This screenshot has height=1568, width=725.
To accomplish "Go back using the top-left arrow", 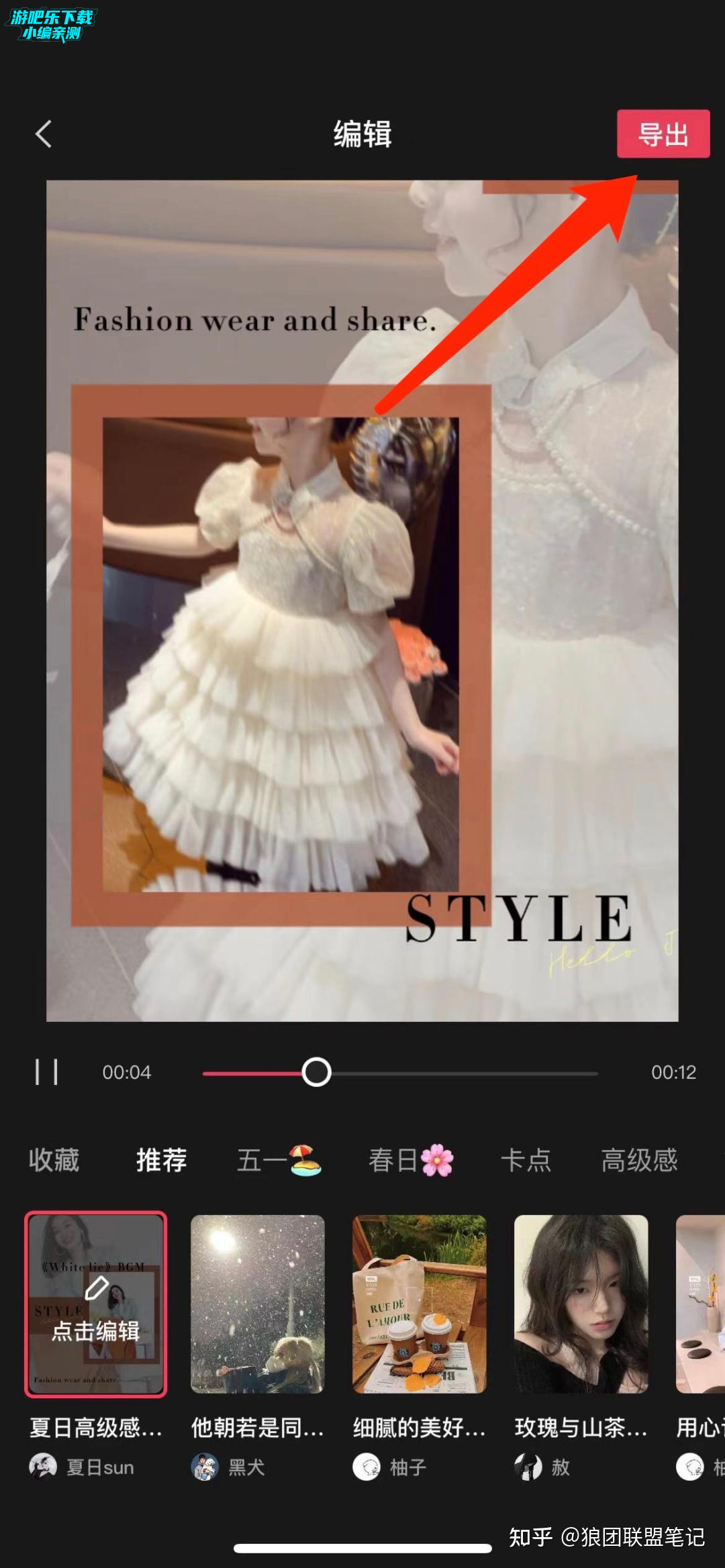I will coord(44,134).
